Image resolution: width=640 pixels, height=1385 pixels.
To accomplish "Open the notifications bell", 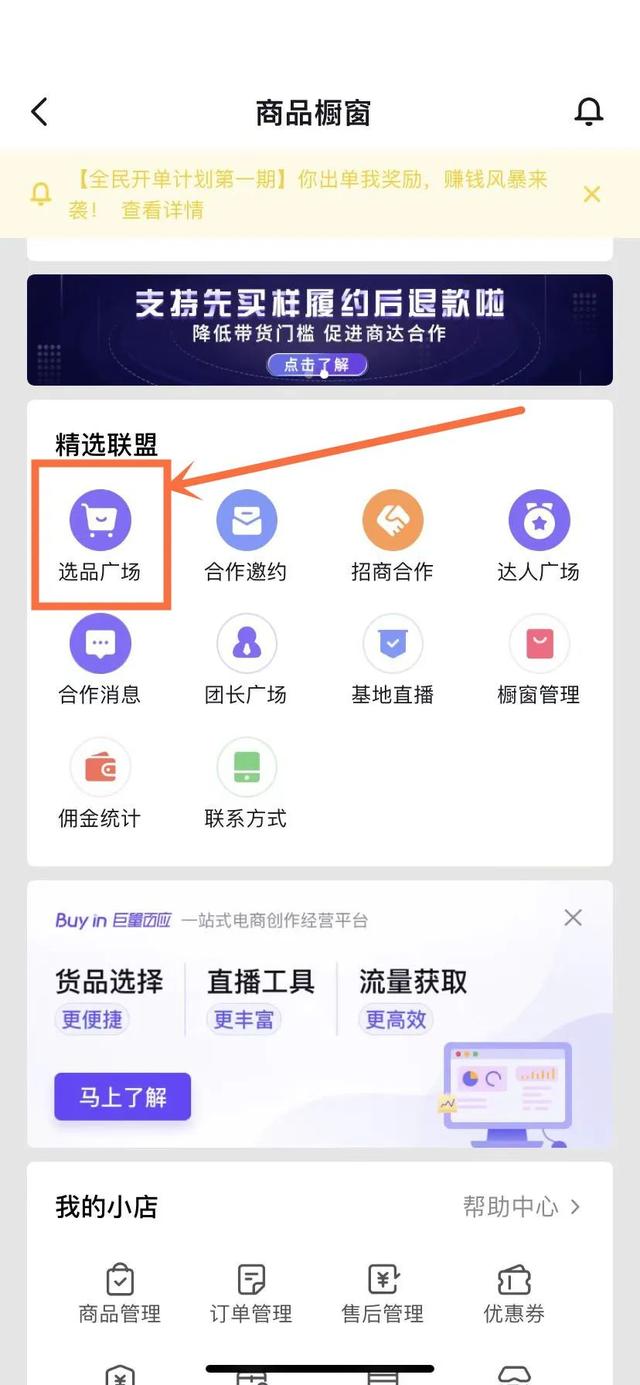I will tap(589, 112).
